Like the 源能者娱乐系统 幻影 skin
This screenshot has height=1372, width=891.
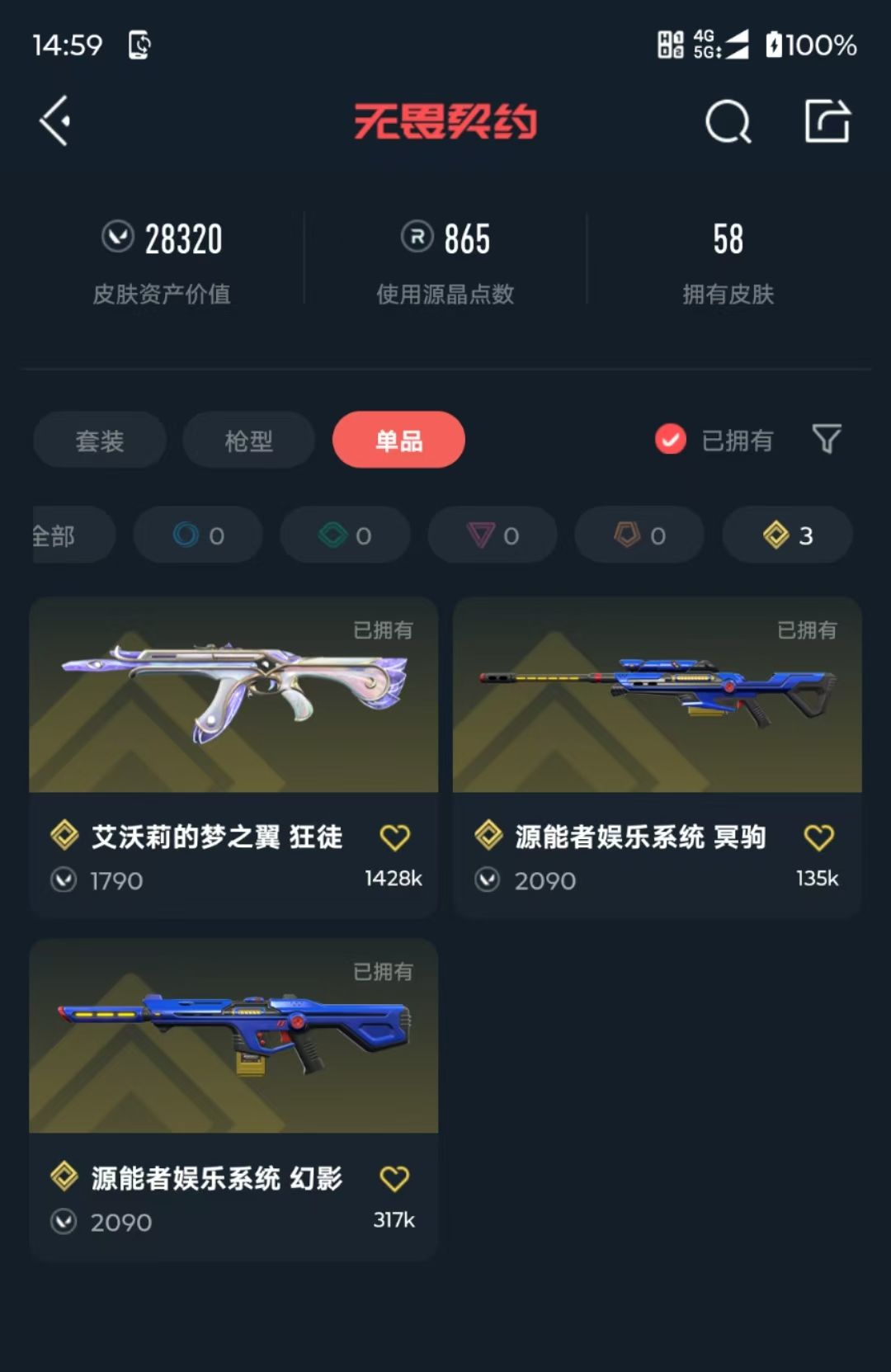coord(394,1178)
